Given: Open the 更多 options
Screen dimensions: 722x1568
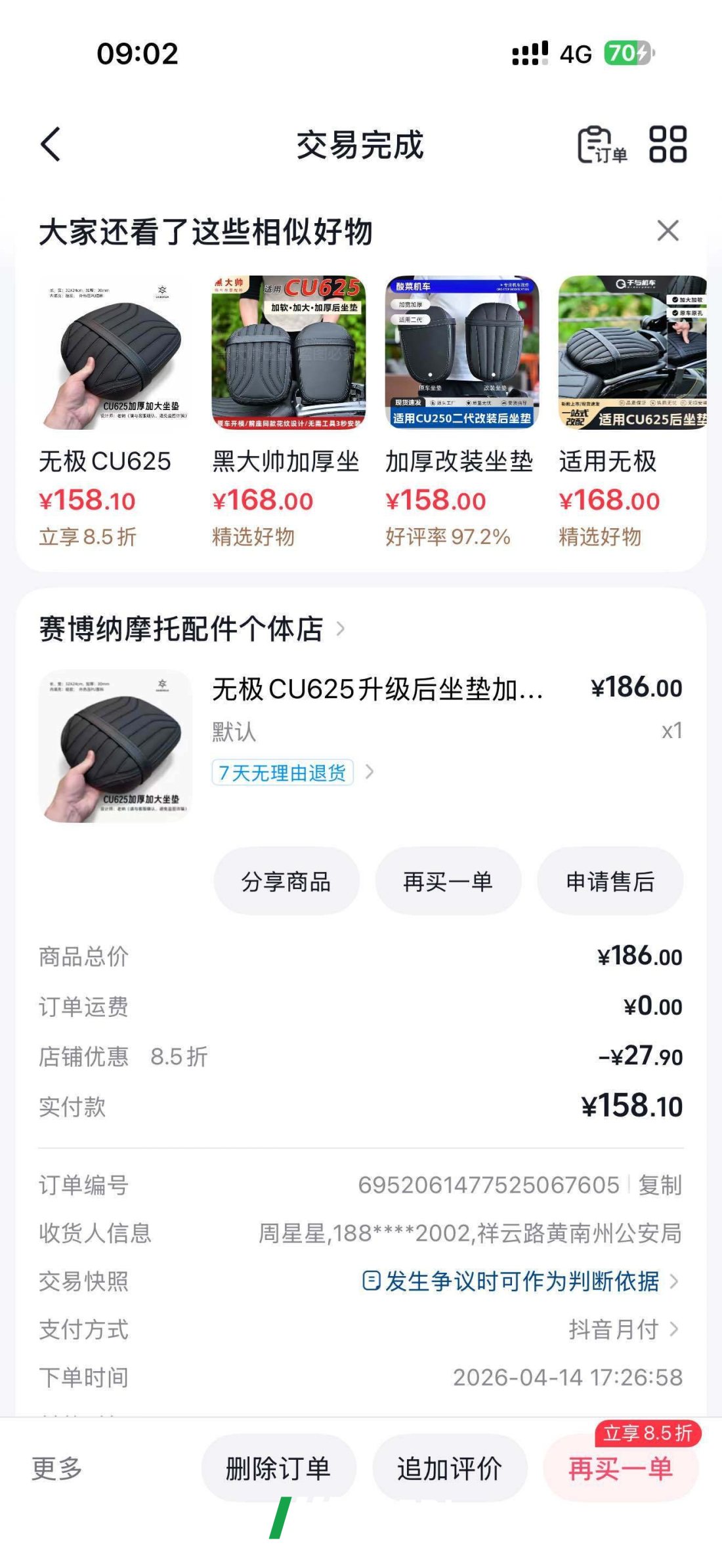Looking at the screenshot, I should [57, 1468].
